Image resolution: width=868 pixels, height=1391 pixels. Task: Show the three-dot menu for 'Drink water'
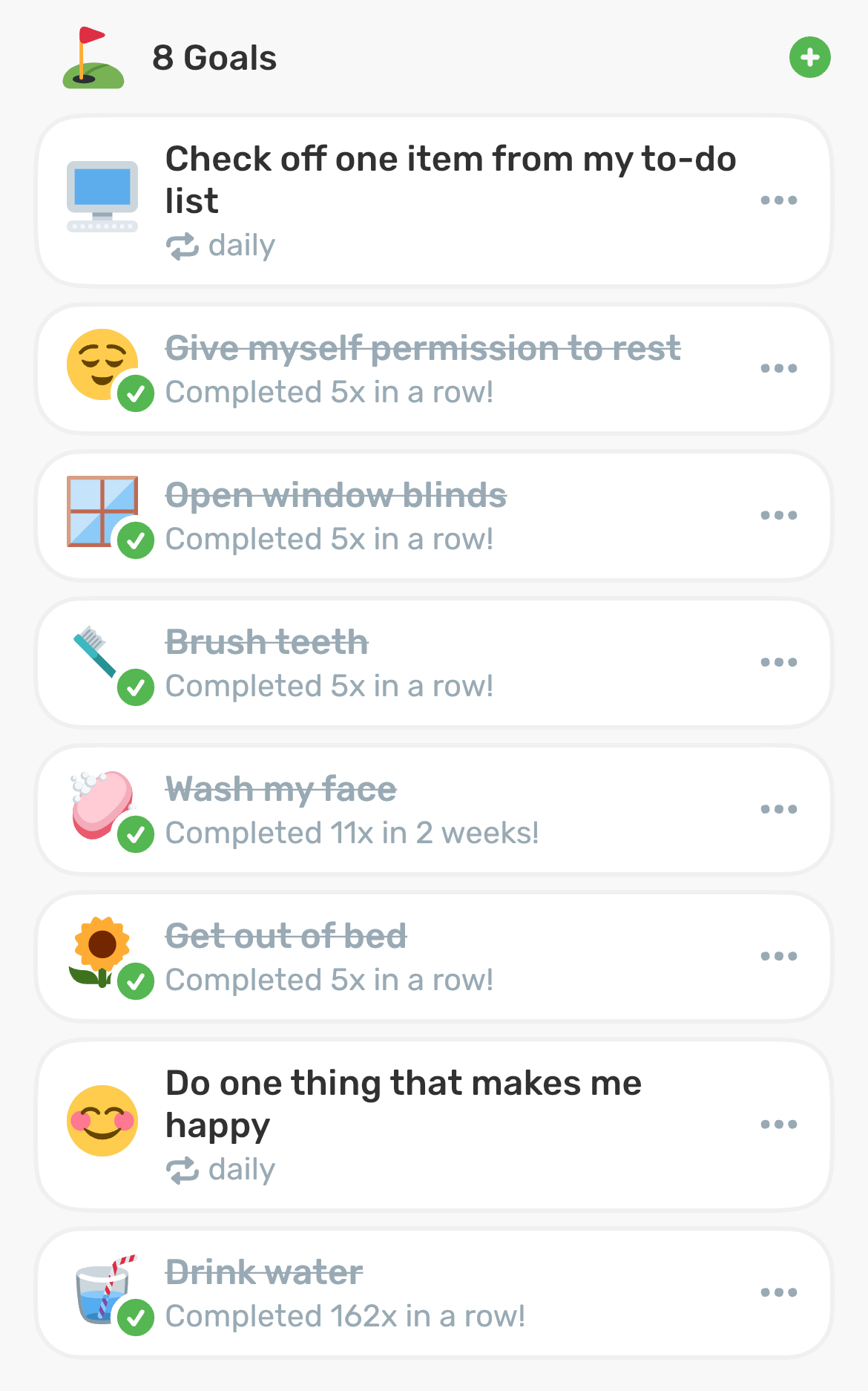[778, 1292]
